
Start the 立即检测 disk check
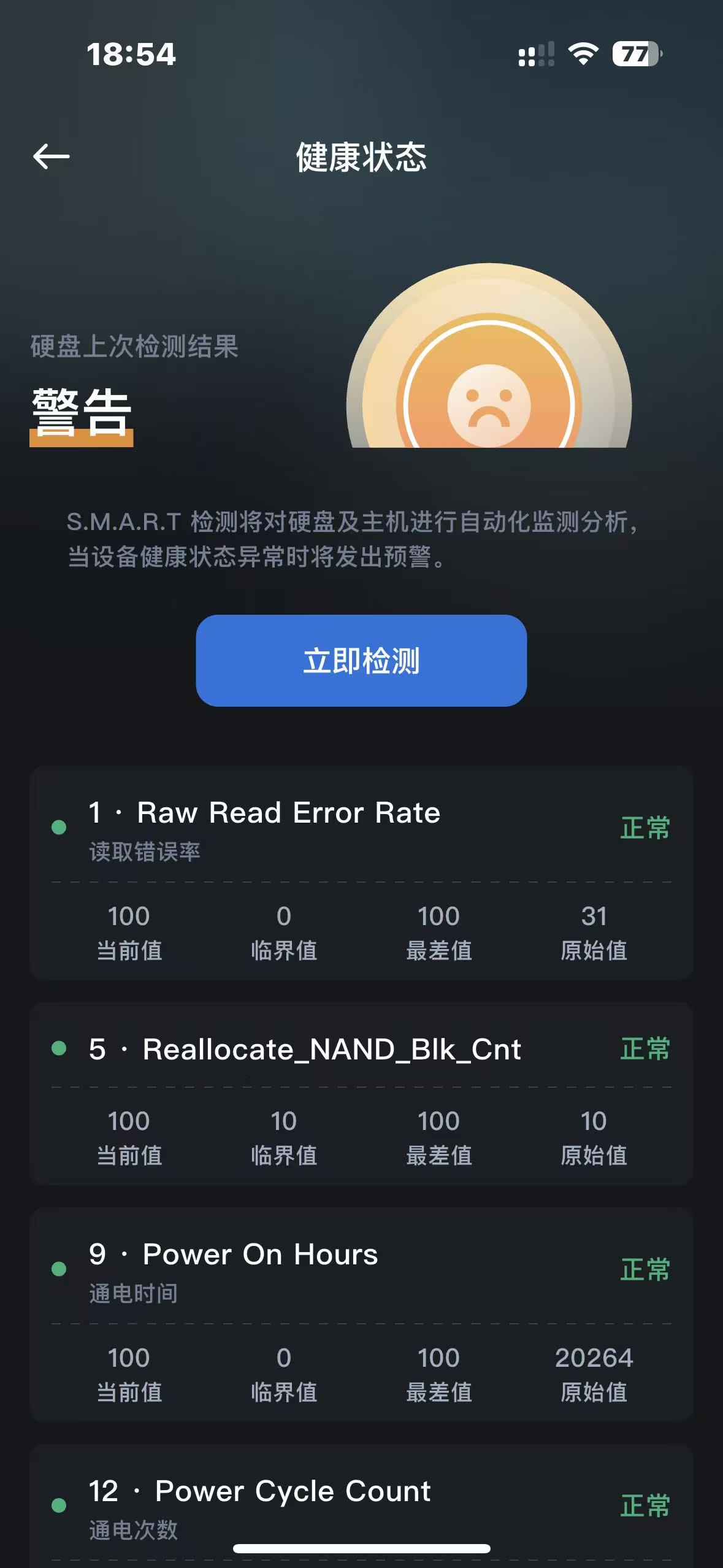point(361,661)
